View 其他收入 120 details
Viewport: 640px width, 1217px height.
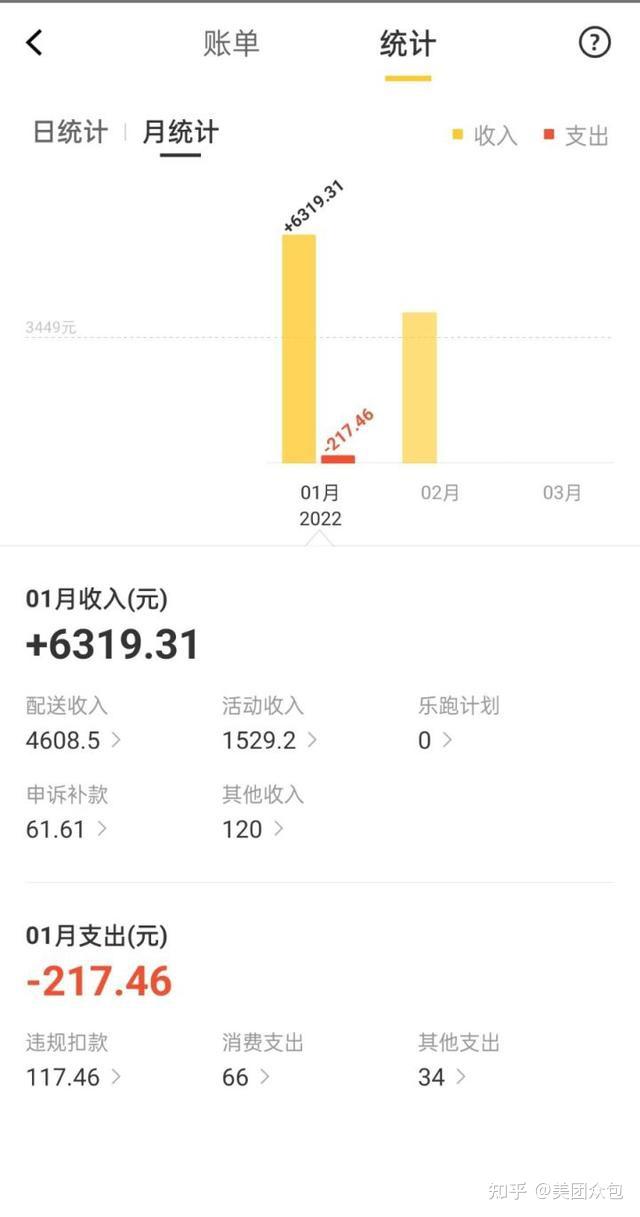253,829
